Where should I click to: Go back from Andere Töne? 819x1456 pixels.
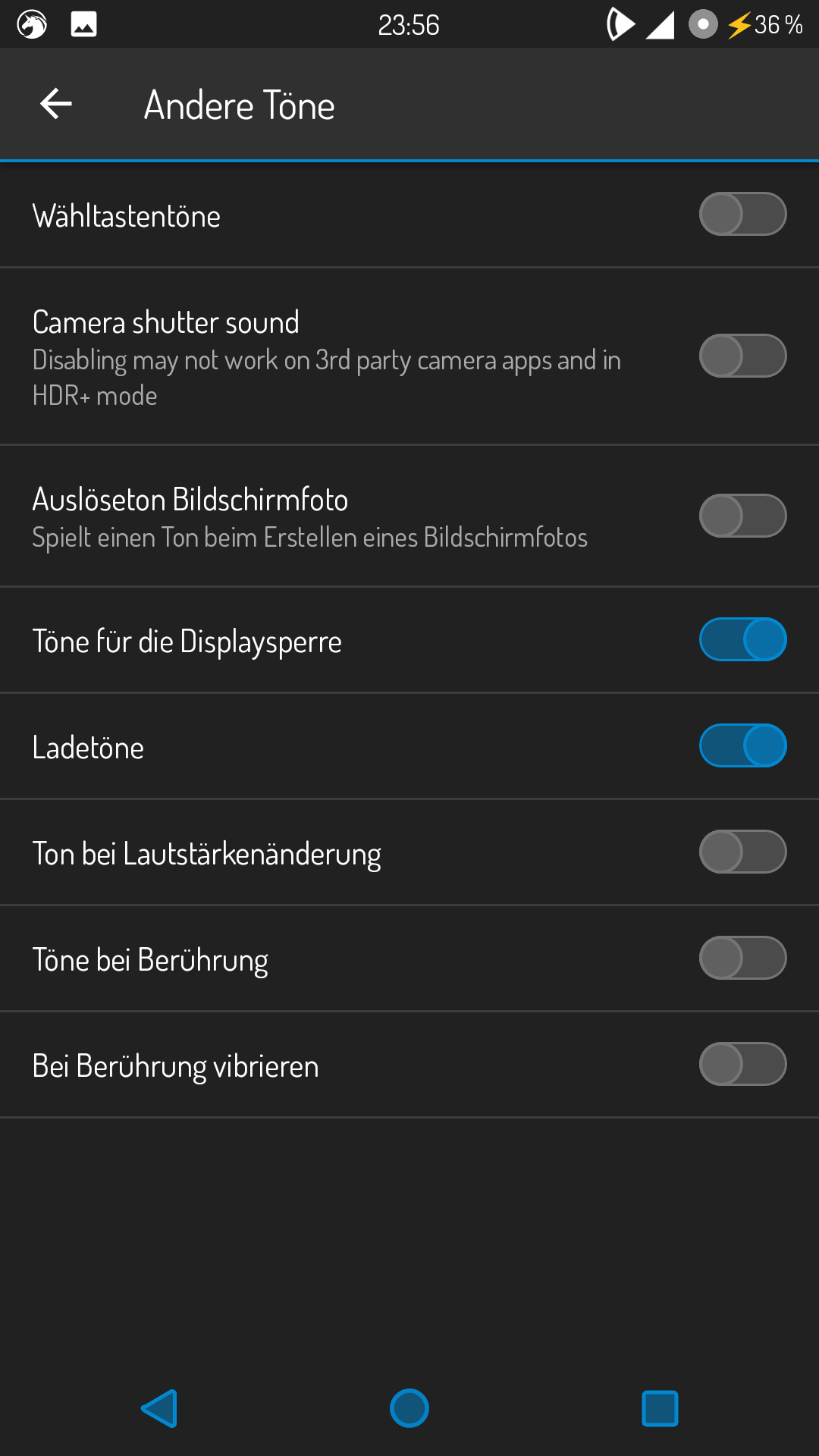coord(56,104)
